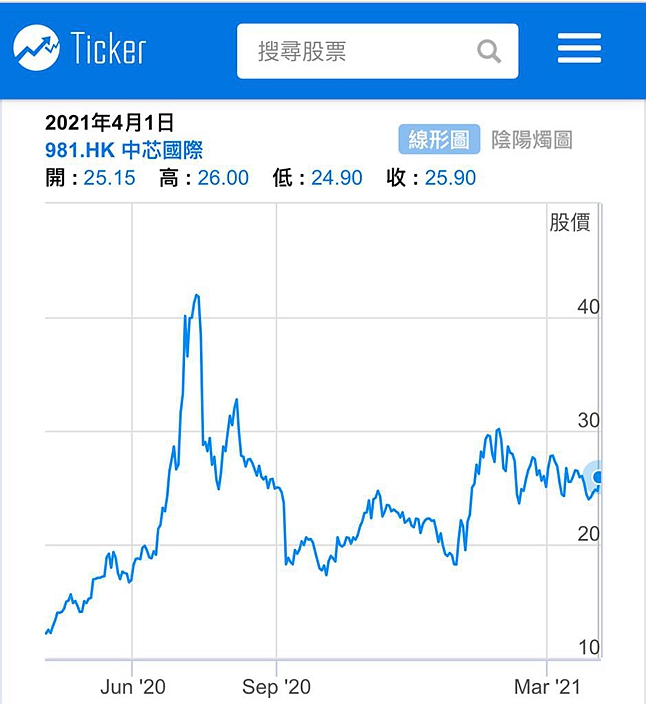
Task: Open the 981.HK 中芯國際 stock link
Action: tap(124, 150)
